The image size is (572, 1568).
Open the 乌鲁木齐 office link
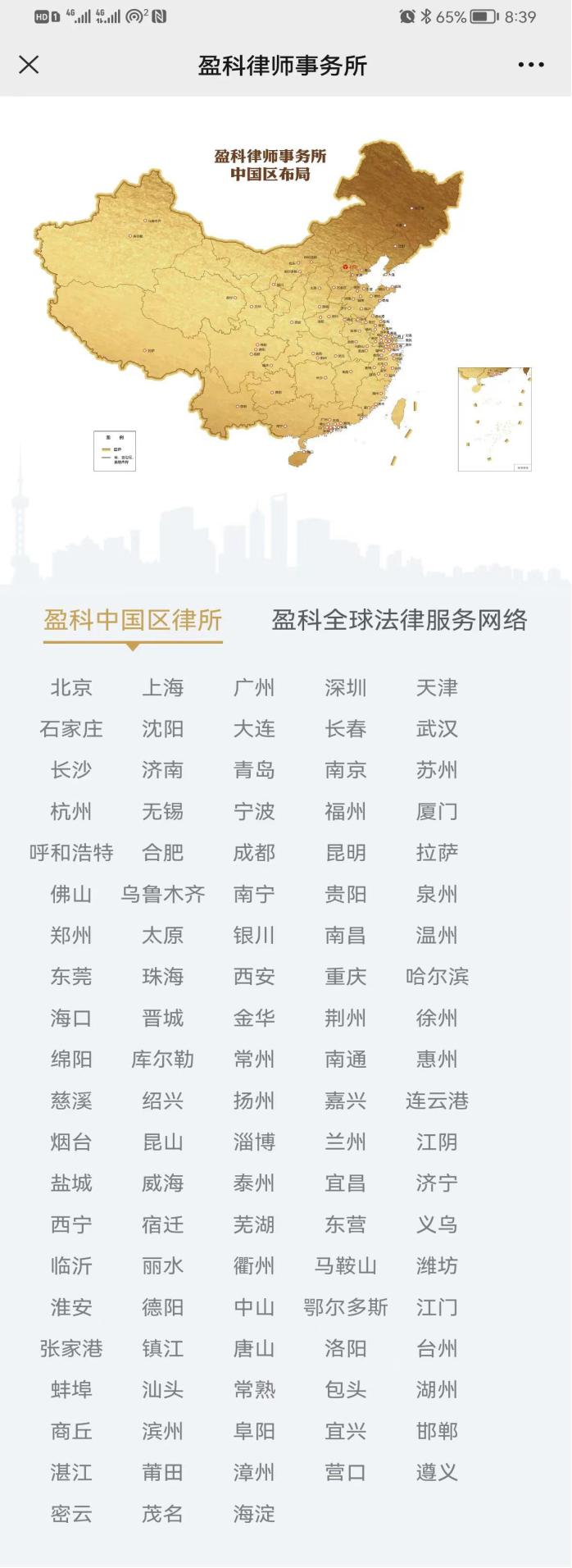[162, 895]
